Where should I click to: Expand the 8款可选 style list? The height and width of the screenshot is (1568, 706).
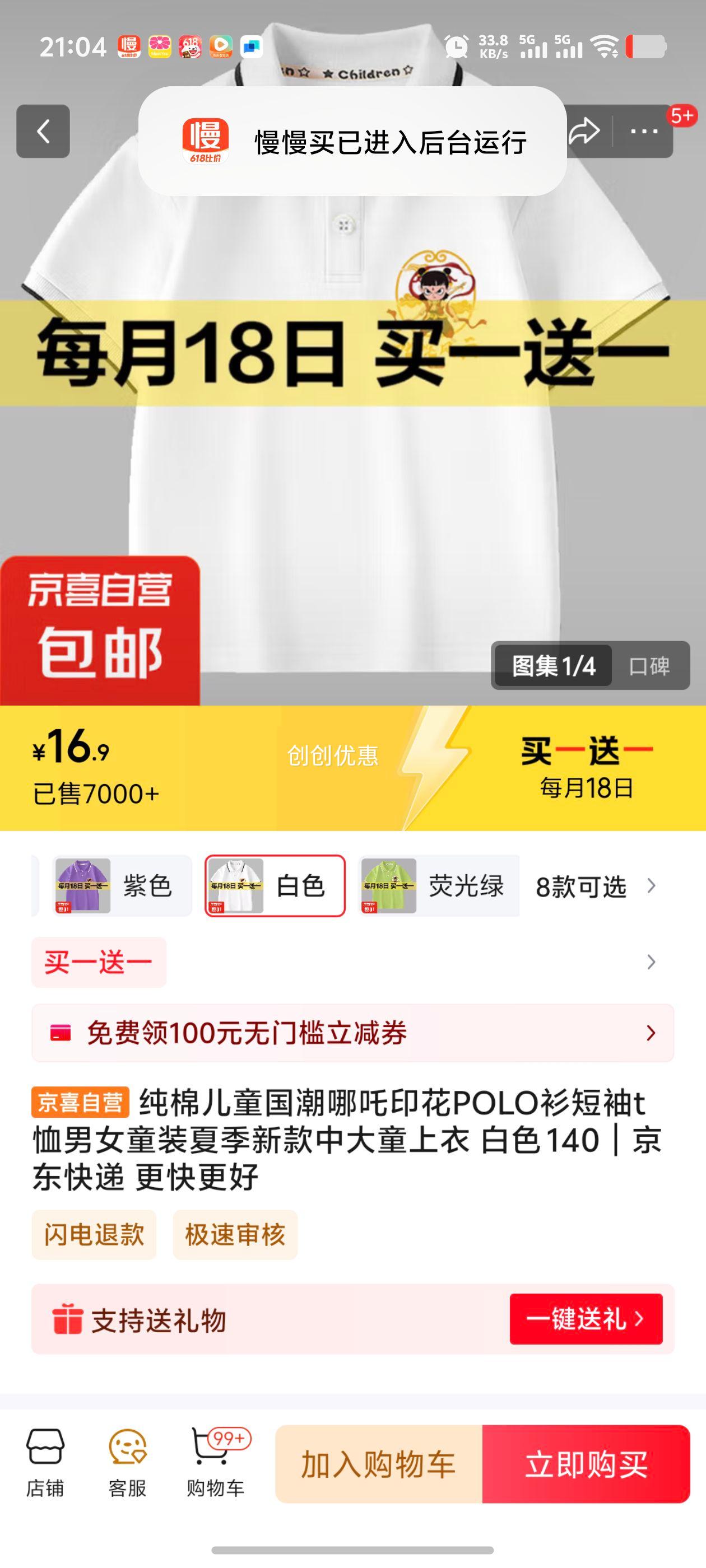pyautogui.click(x=595, y=887)
